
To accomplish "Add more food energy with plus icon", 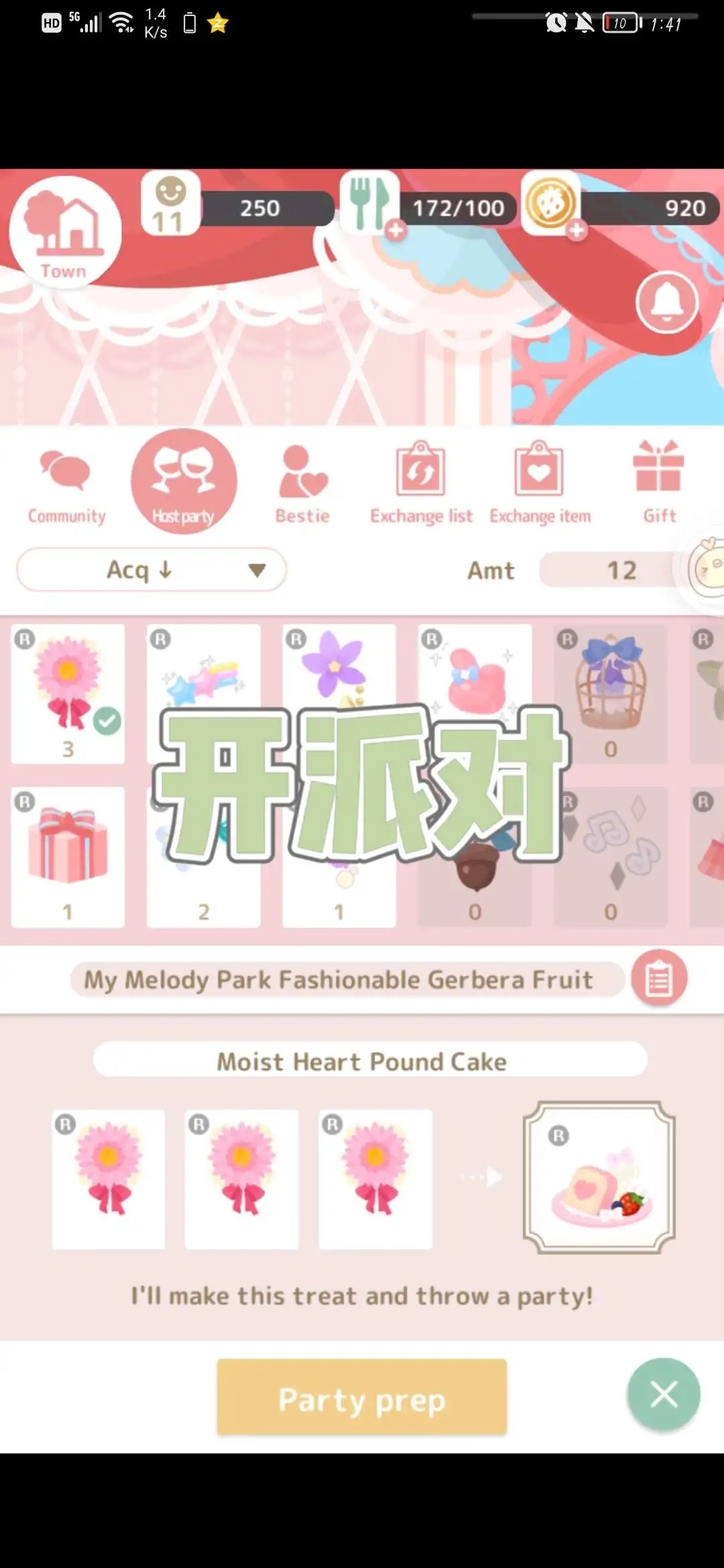I will 396,230.
